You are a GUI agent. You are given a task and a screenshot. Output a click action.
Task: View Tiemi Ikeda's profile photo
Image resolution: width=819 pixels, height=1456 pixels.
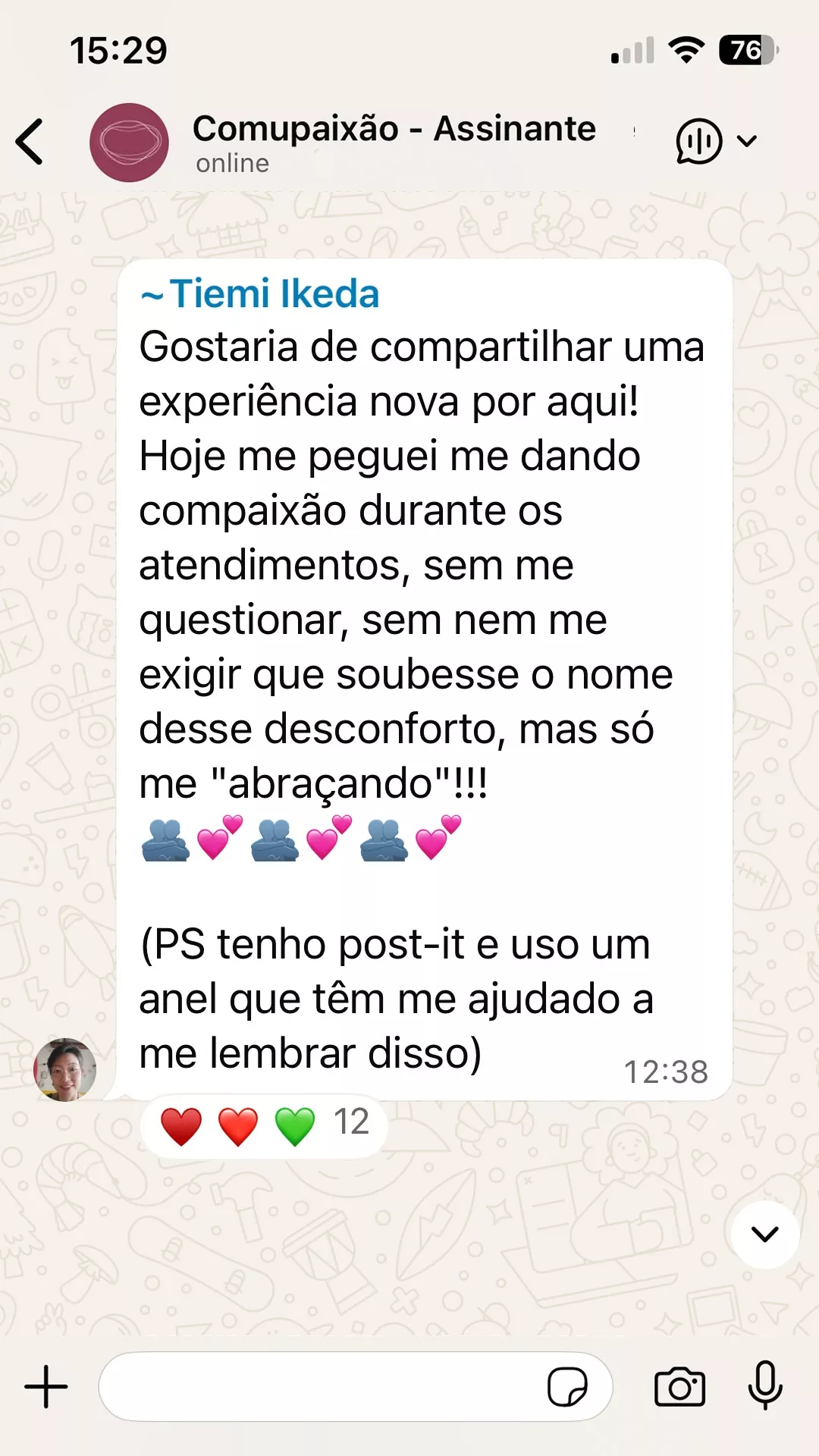(x=65, y=1069)
